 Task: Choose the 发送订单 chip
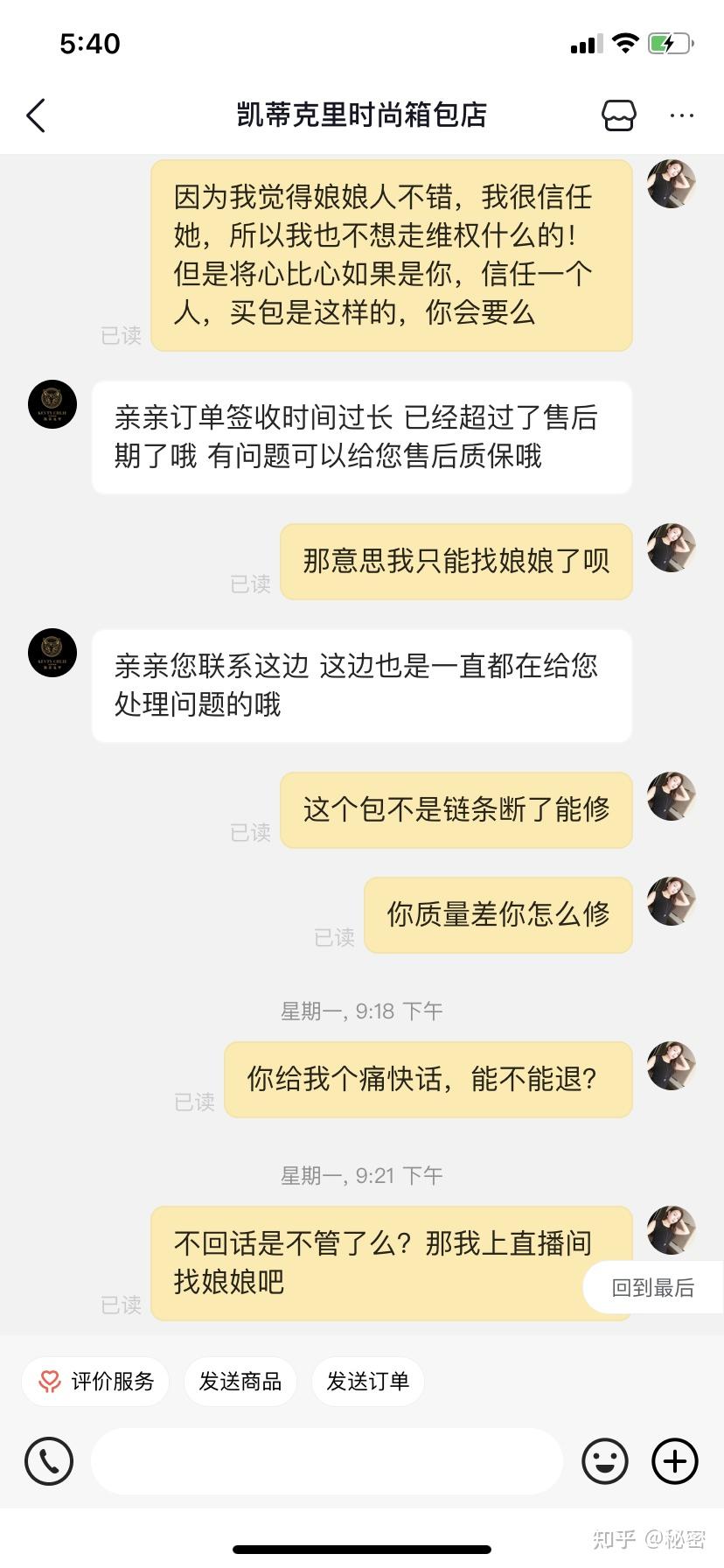point(368,1382)
